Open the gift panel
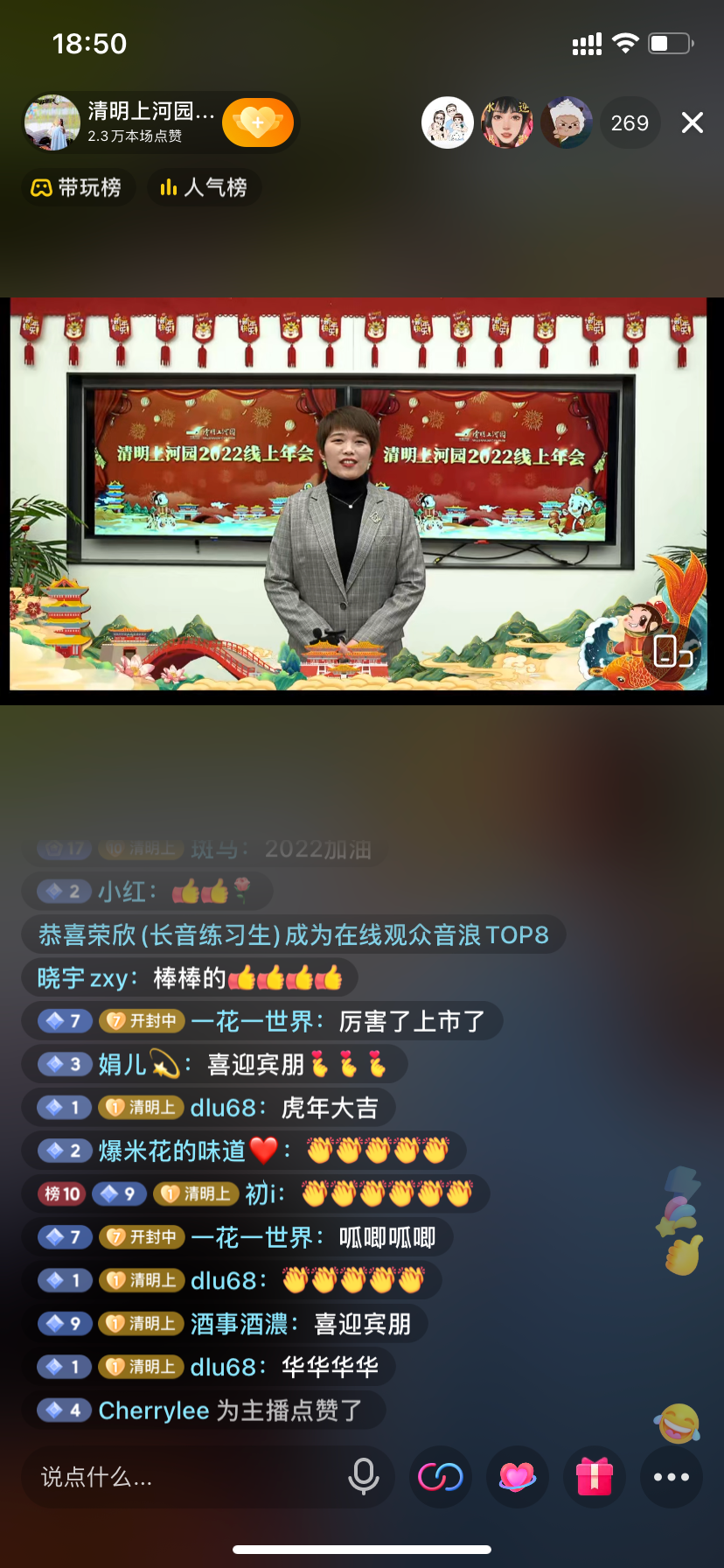 pyautogui.click(x=595, y=1477)
